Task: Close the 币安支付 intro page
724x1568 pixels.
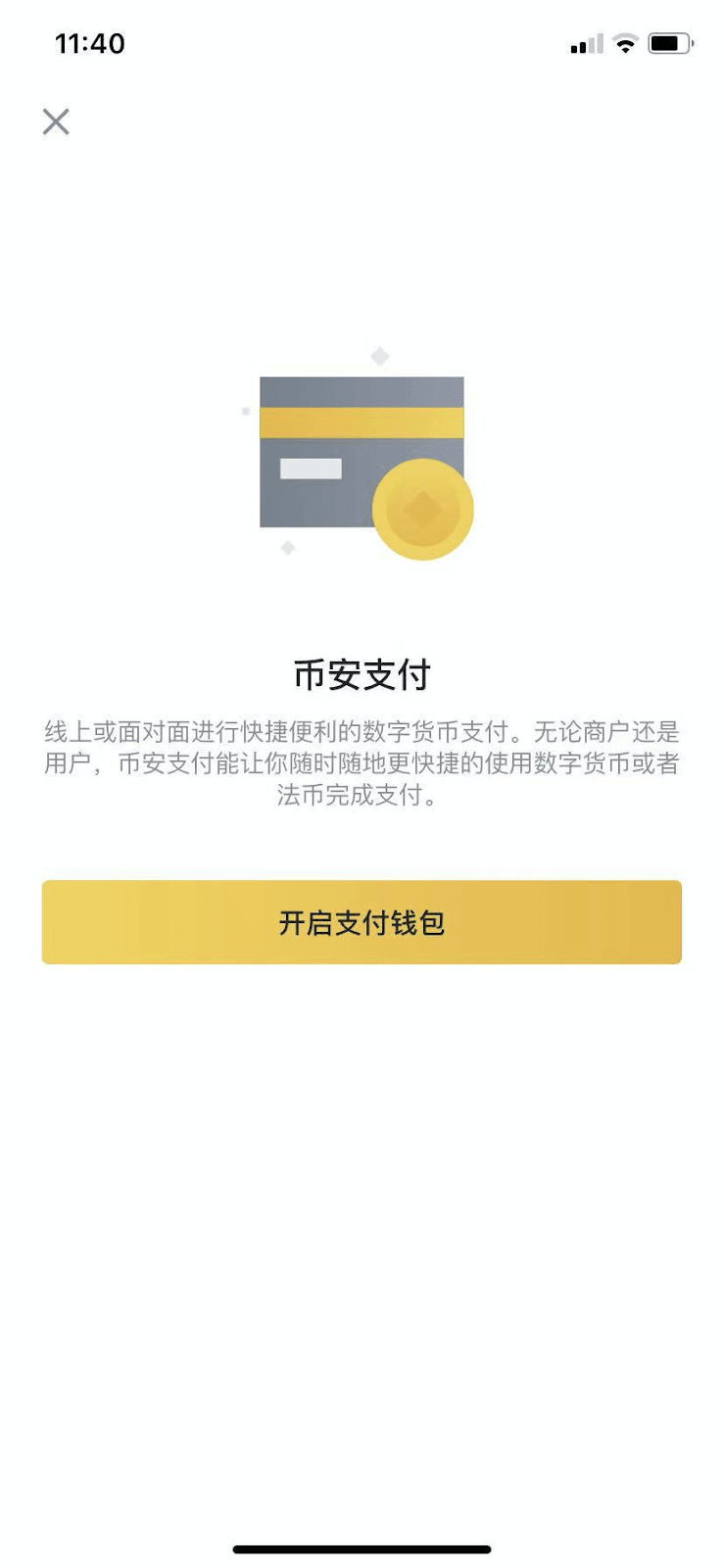Action: (56, 122)
